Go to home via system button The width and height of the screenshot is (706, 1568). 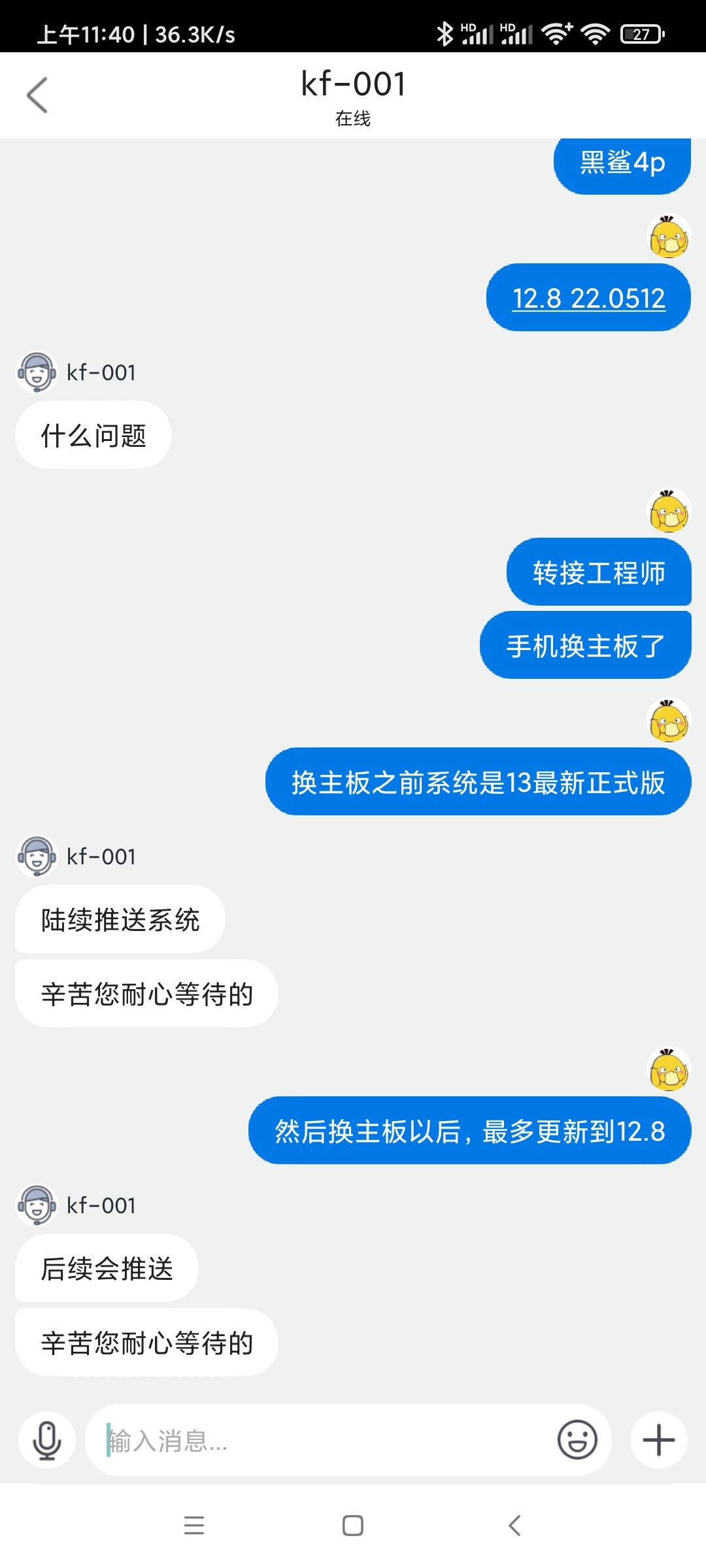[353, 1526]
